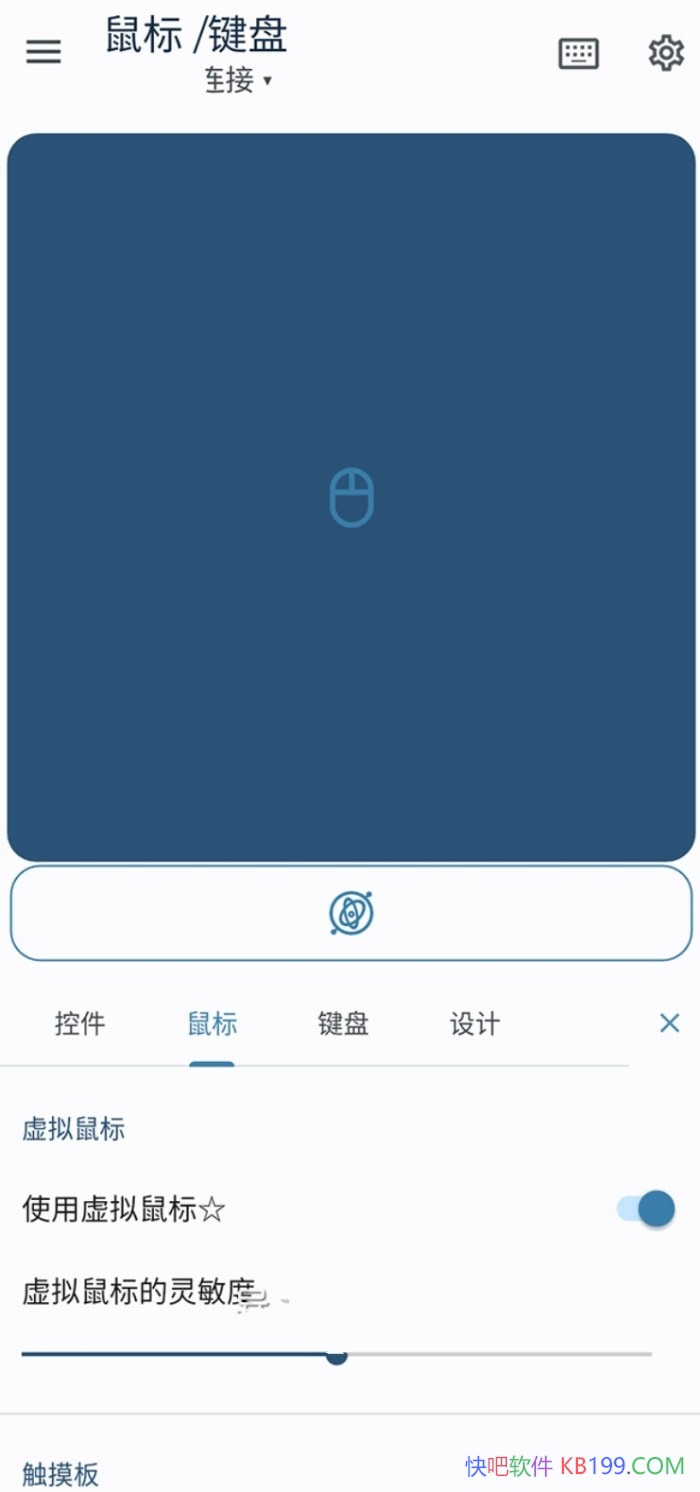The width and height of the screenshot is (700, 1492).
Task: Open the keyboard icon in the app bar
Action: tap(578, 53)
